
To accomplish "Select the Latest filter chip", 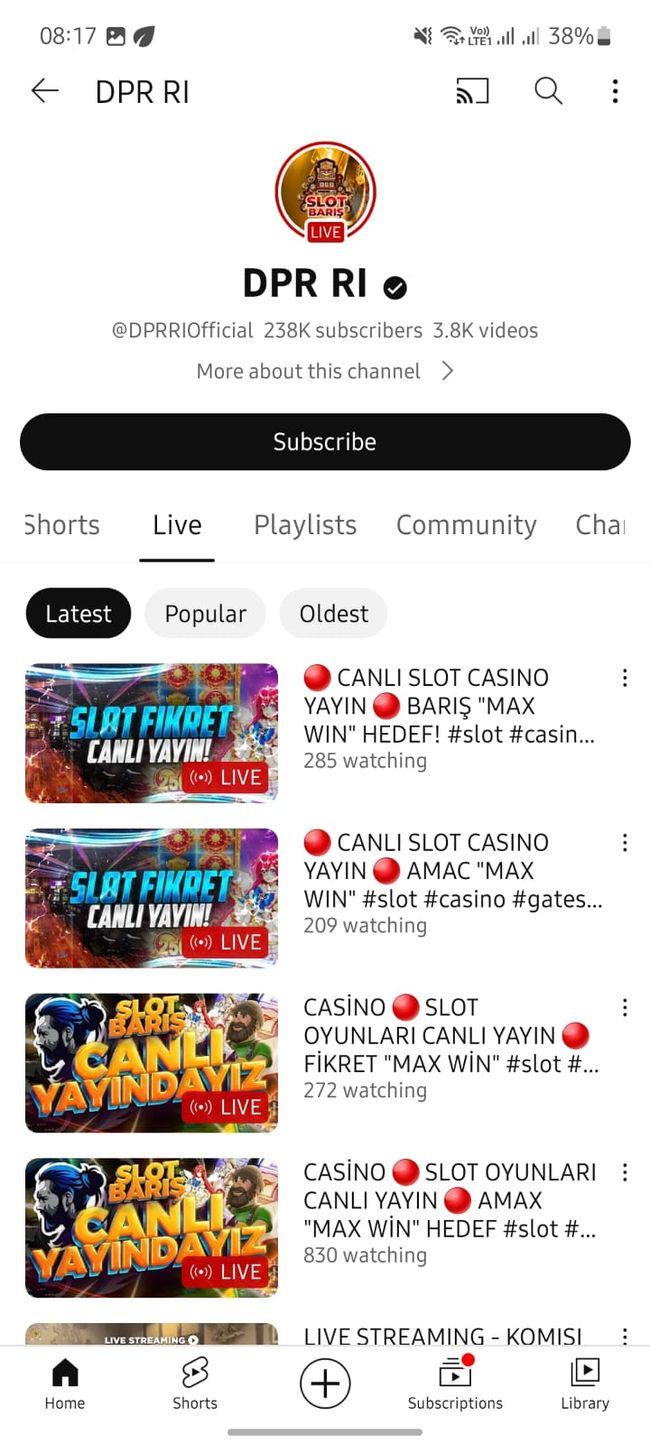I will point(78,614).
